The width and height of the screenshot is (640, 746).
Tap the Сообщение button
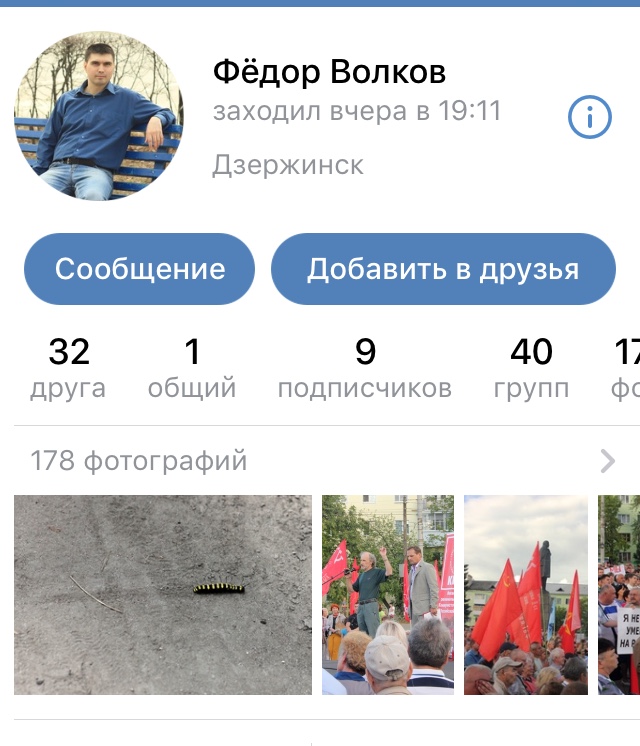pos(139,269)
